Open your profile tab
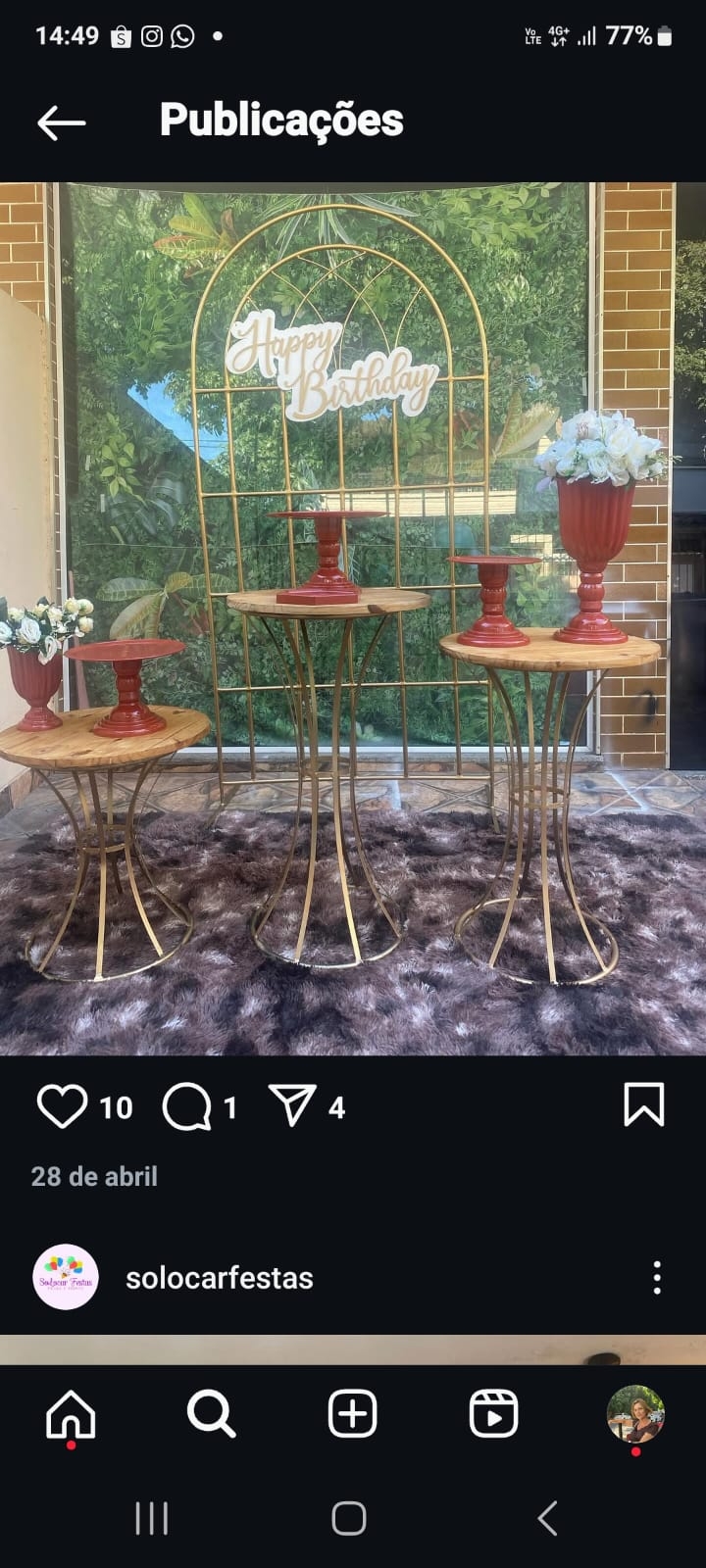The height and width of the screenshot is (1568, 706). tap(635, 1414)
